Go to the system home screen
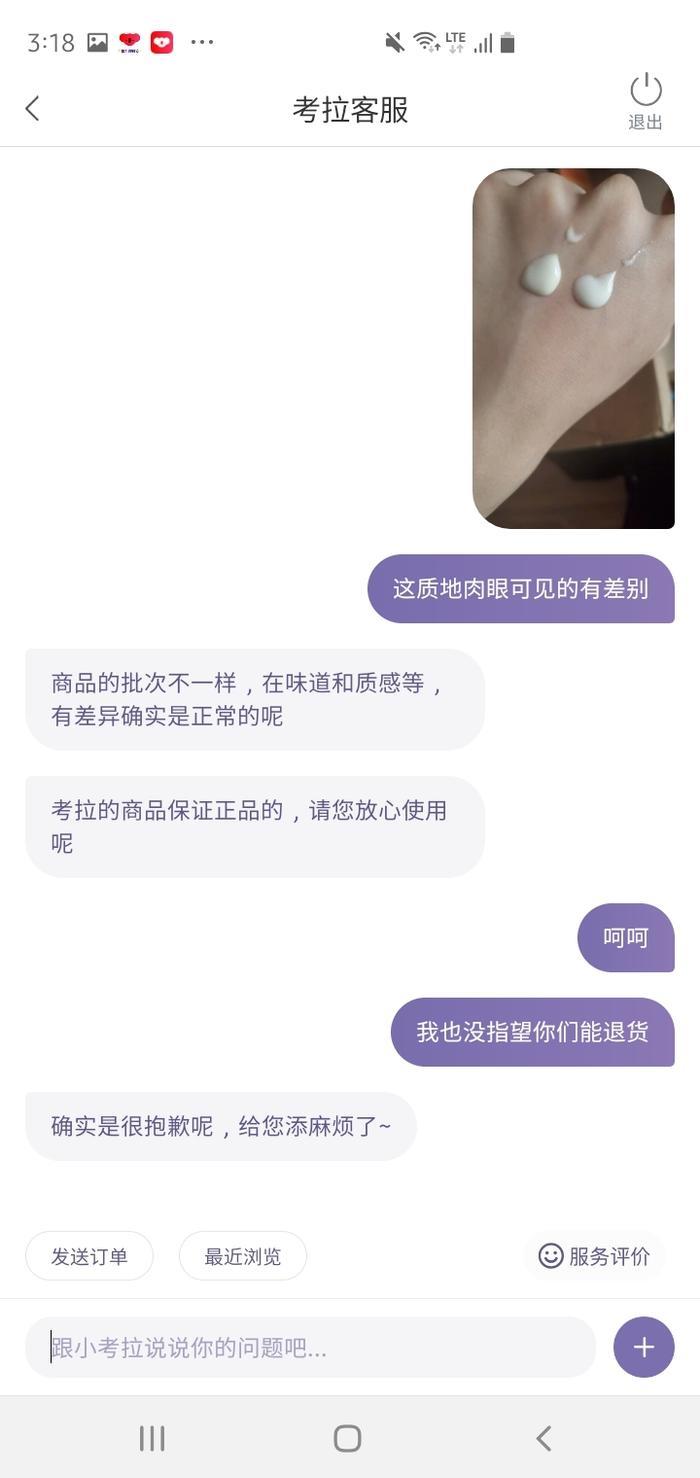Viewport: 700px width, 1478px height. tap(347, 1438)
